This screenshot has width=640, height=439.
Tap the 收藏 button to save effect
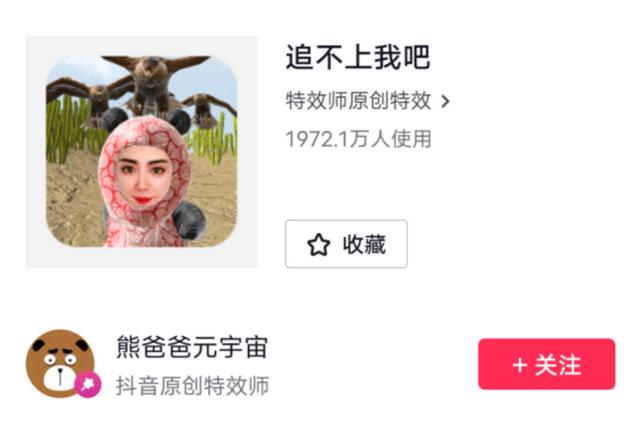tap(346, 244)
